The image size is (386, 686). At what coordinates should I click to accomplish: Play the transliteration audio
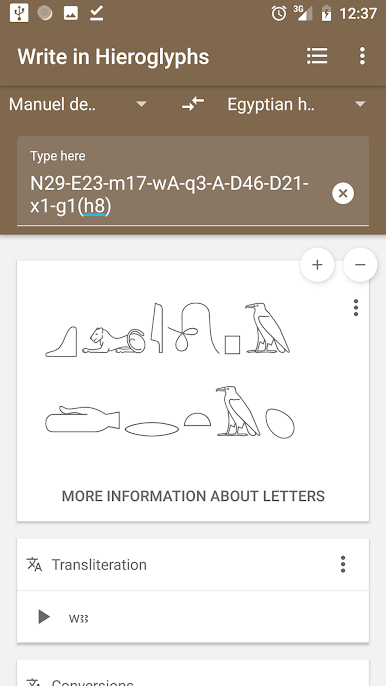point(44,617)
